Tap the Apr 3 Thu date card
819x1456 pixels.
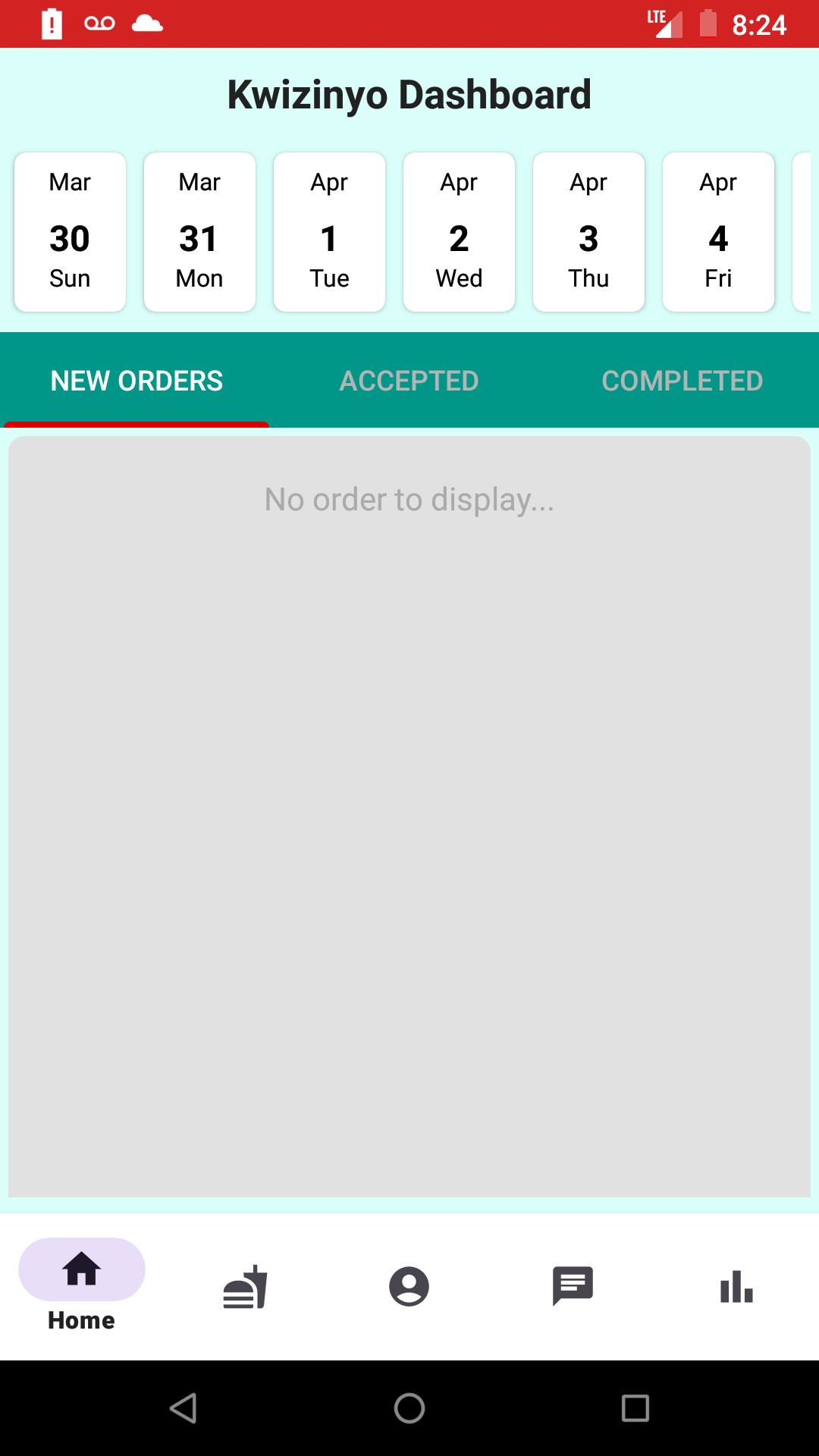[588, 232]
